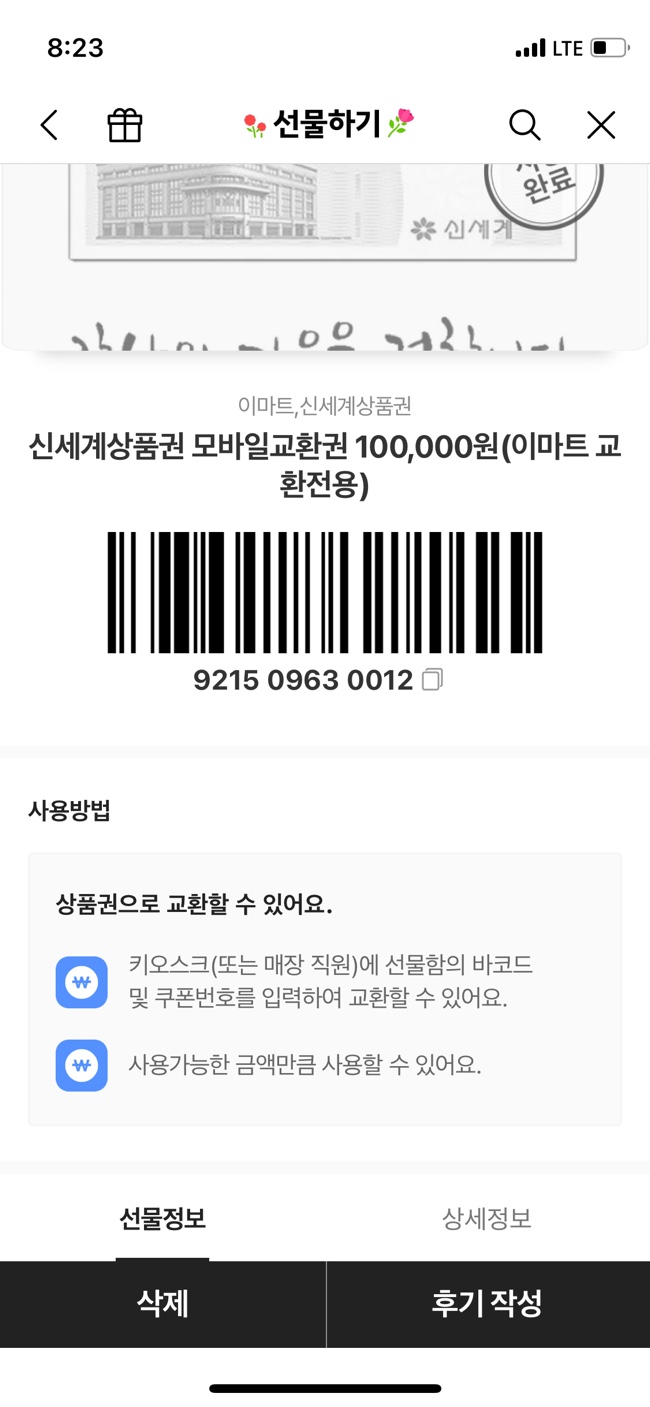Open search in 선물하기

524,125
